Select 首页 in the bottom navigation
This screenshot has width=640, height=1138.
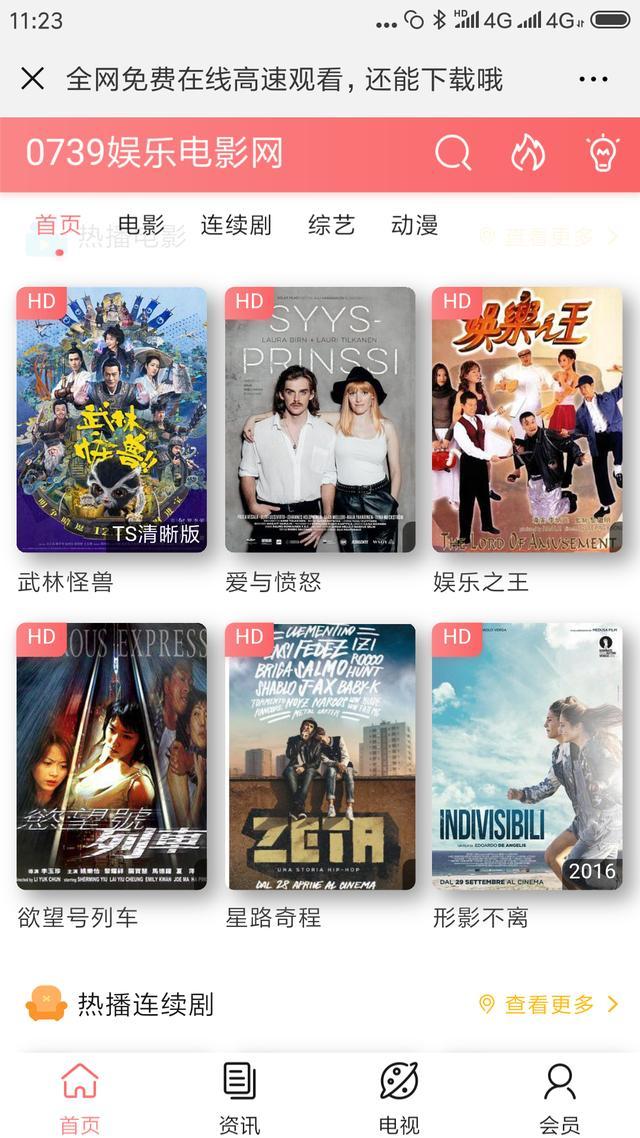coord(80,1098)
